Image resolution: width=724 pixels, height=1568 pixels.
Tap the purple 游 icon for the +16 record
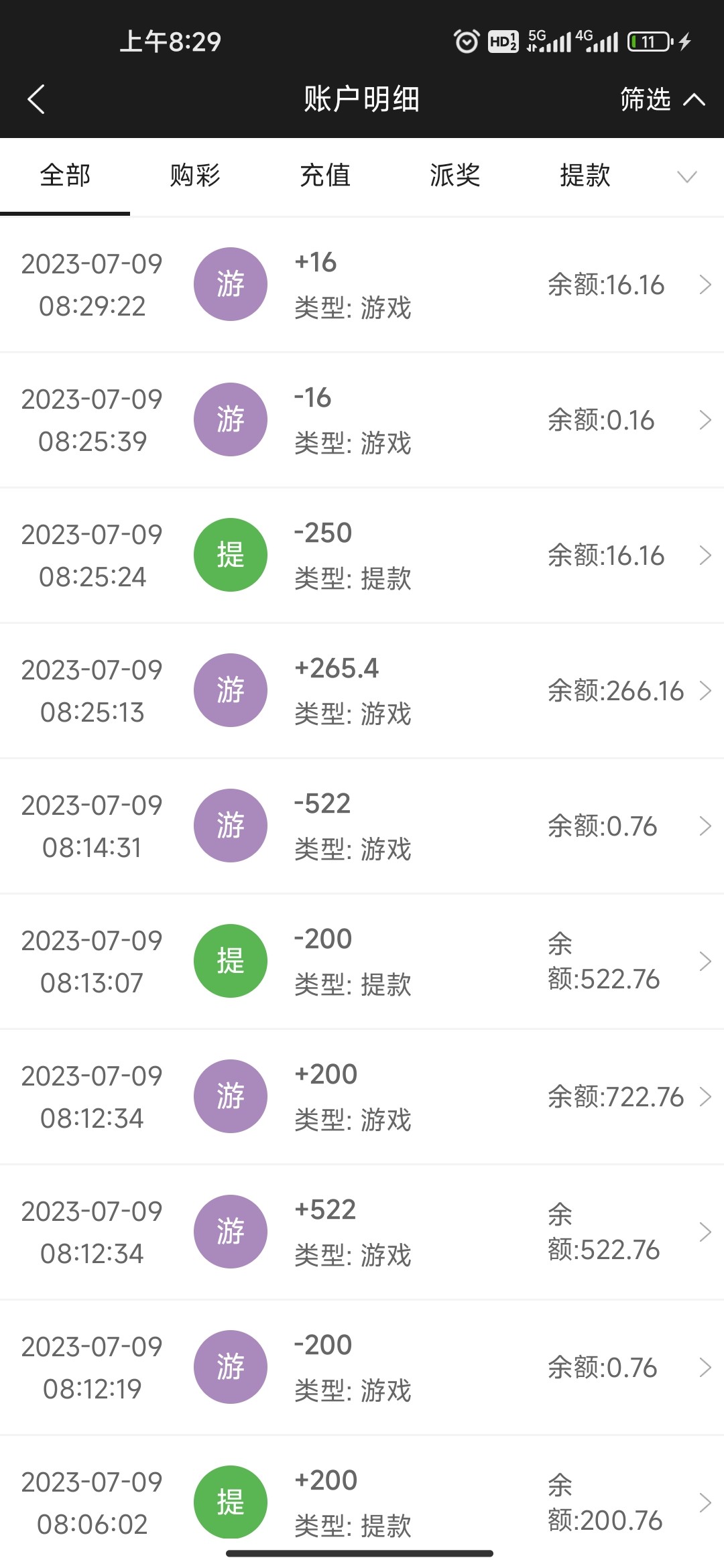click(230, 284)
